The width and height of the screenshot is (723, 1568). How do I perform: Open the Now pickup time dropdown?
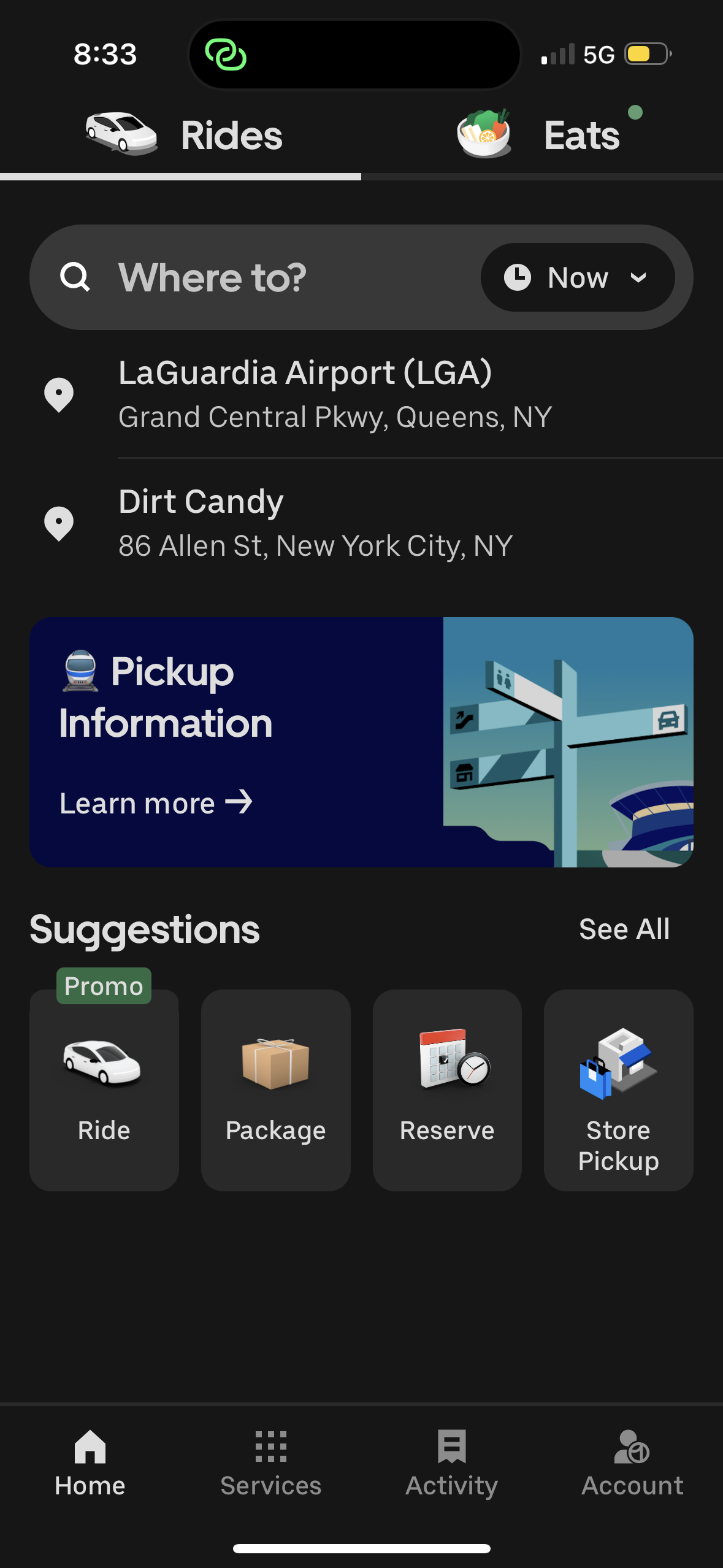pyautogui.click(x=577, y=277)
